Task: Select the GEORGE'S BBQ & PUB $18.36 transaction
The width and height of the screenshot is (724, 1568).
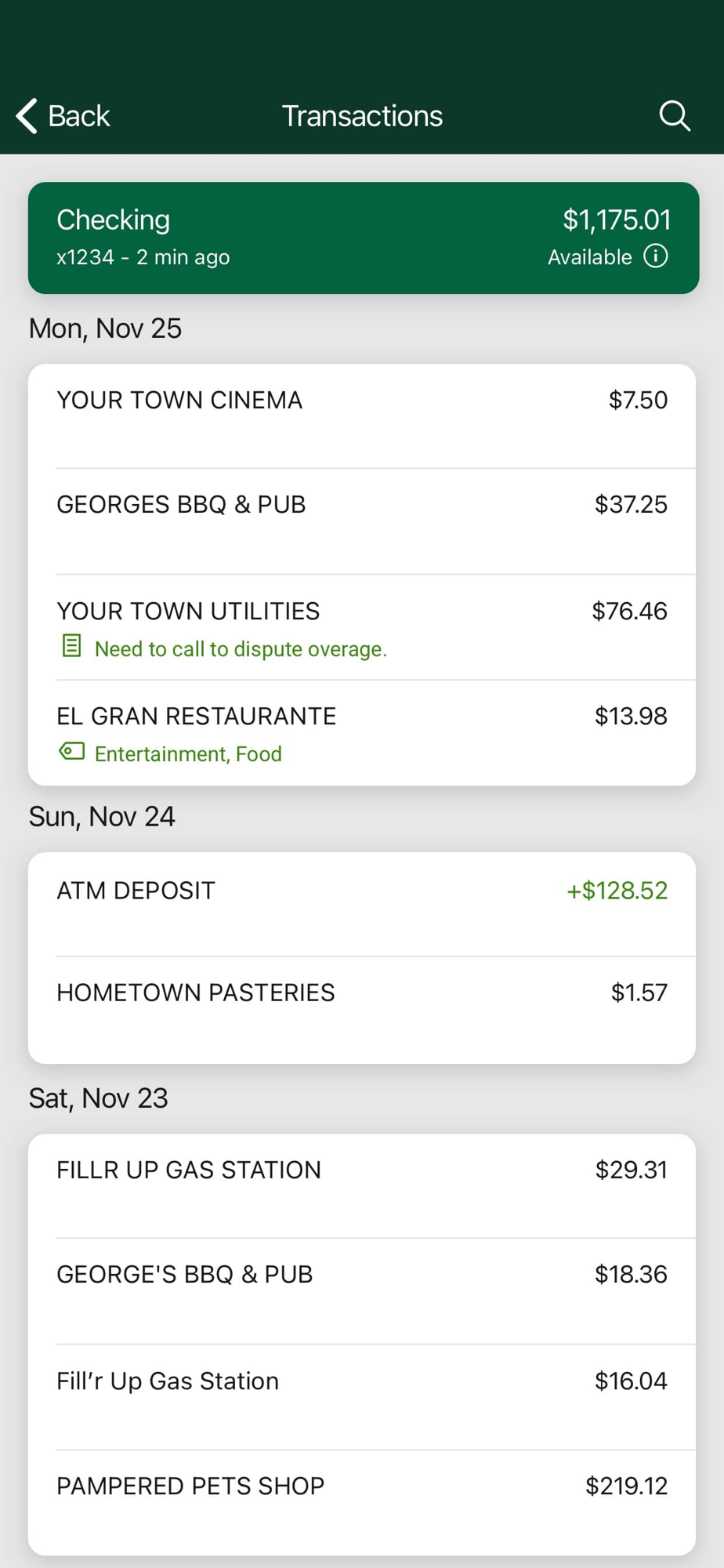Action: coord(362,1290)
